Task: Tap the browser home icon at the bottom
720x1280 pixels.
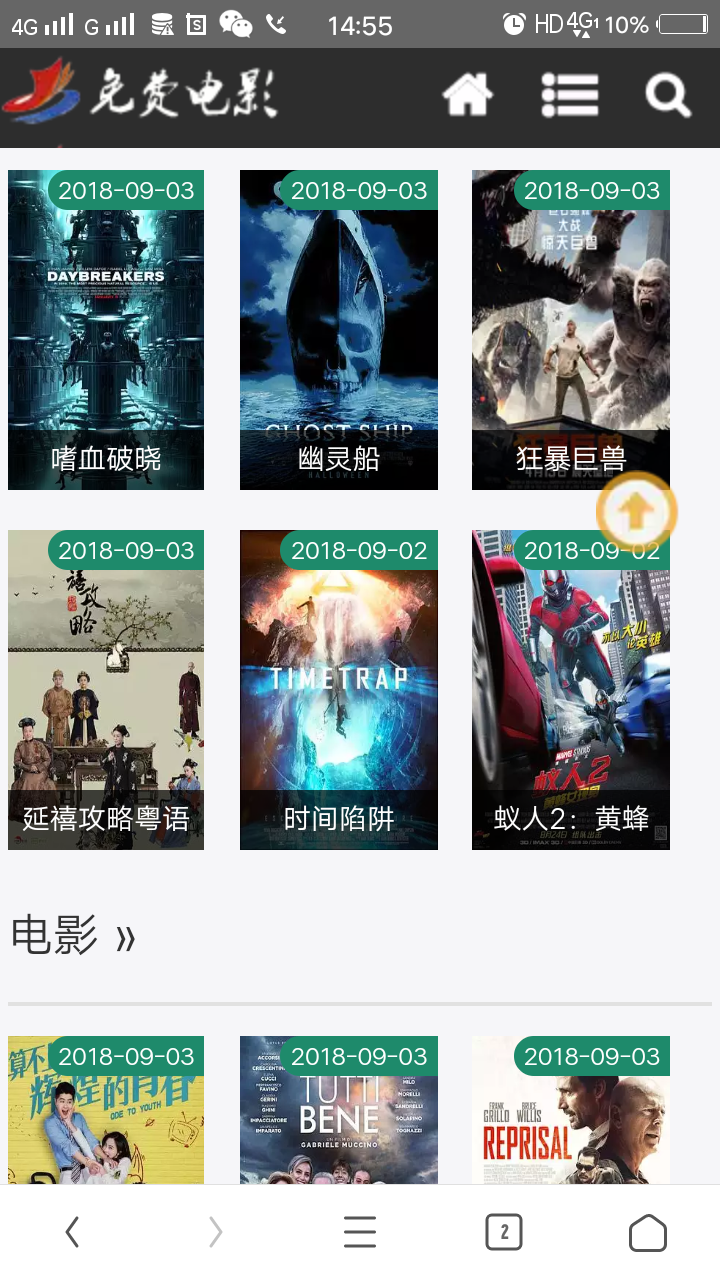Action: 647,1232
